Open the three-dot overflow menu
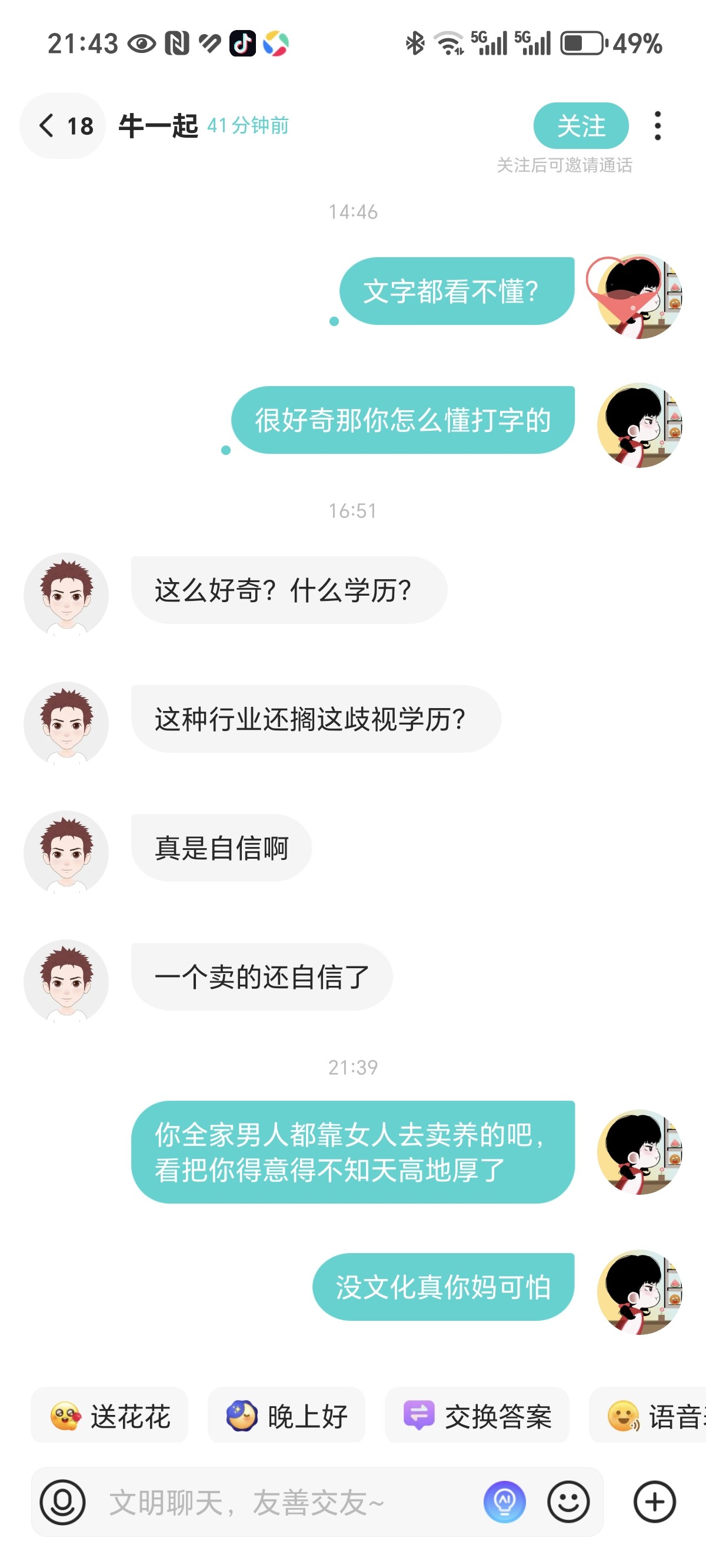The height and width of the screenshot is (1568, 706). coord(657,126)
